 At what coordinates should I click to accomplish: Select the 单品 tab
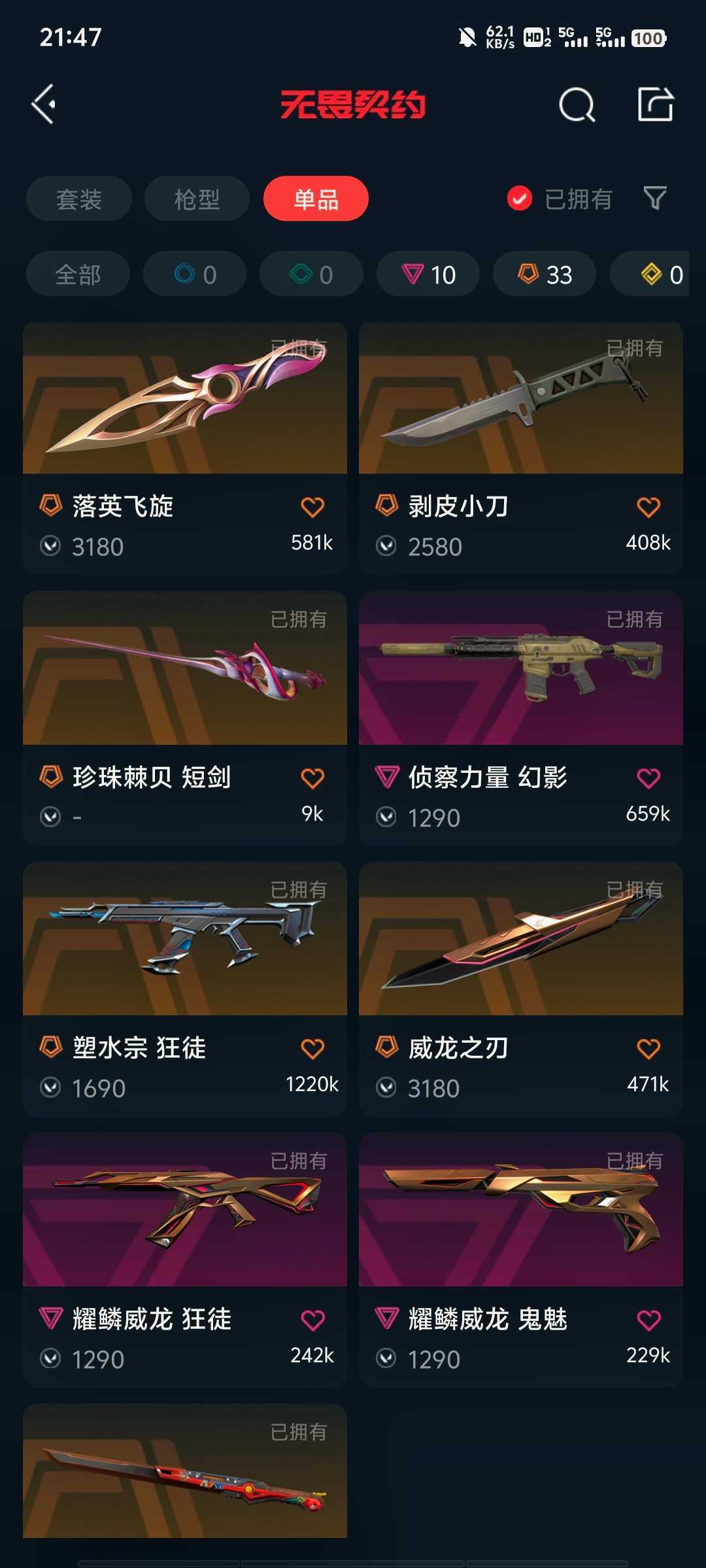[x=316, y=199]
